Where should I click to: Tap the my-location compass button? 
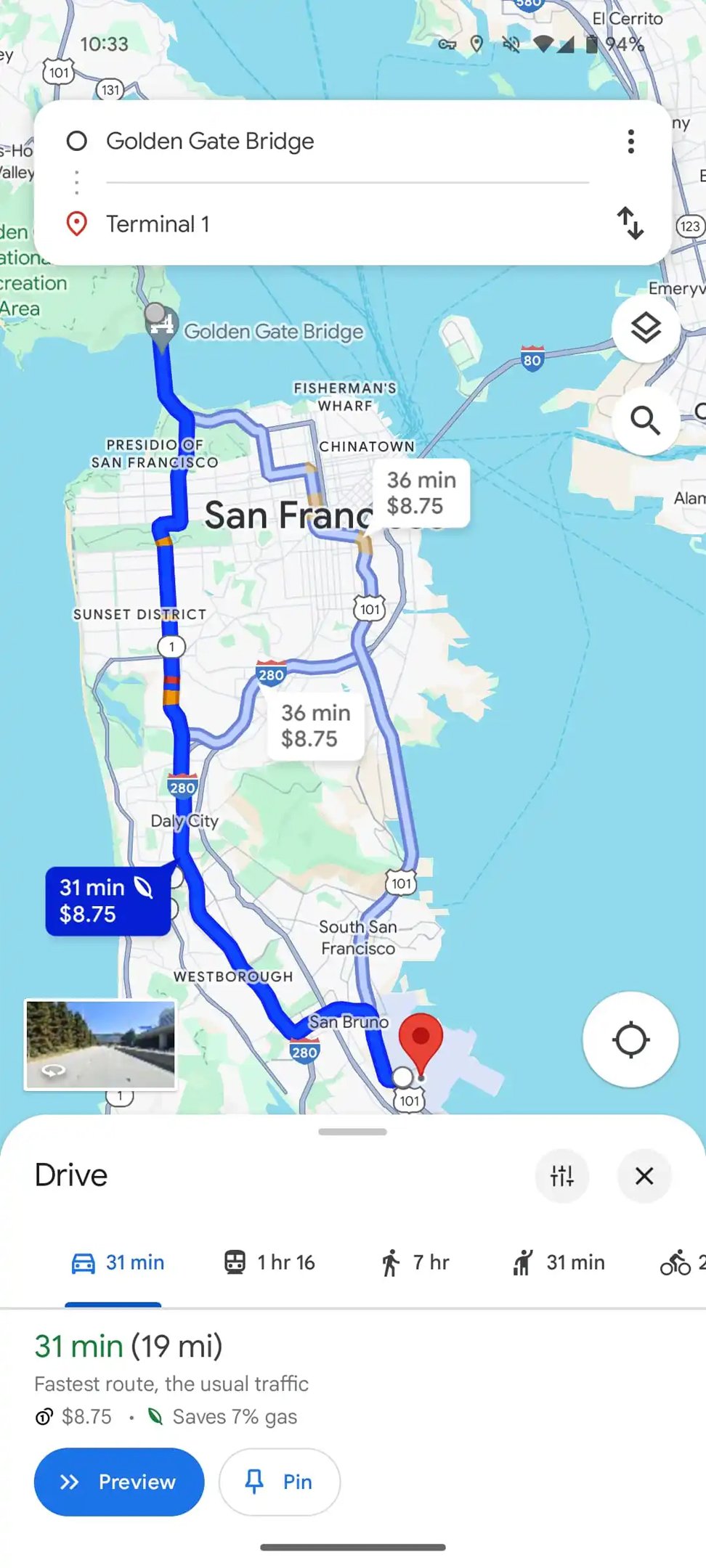tap(630, 1040)
